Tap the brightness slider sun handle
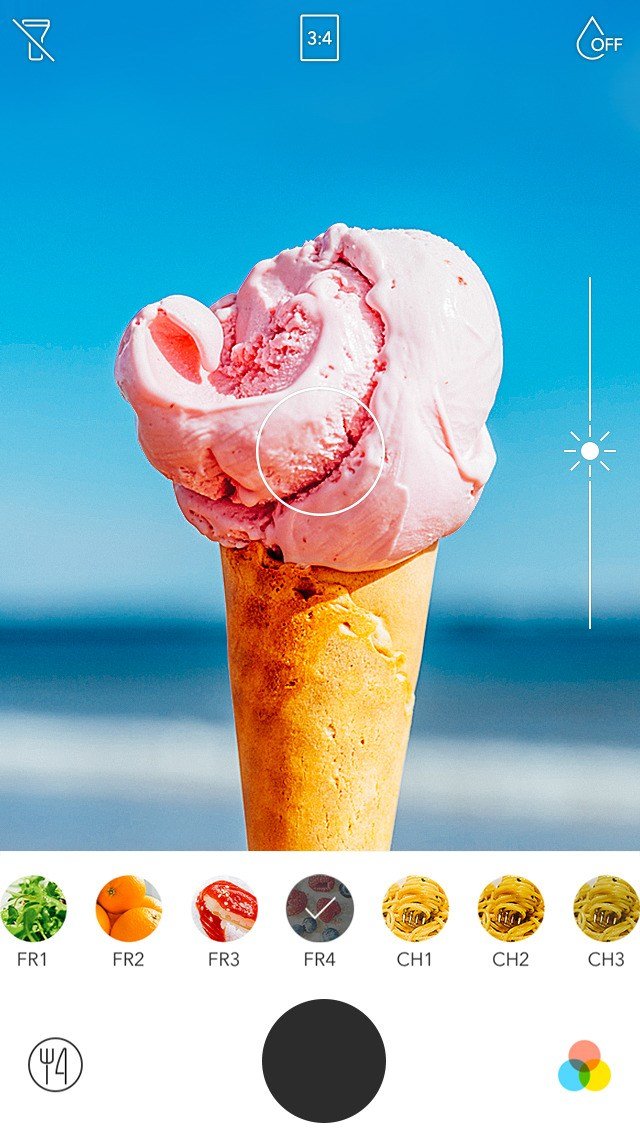Screen dimensions: 640x1136 (x=590, y=452)
